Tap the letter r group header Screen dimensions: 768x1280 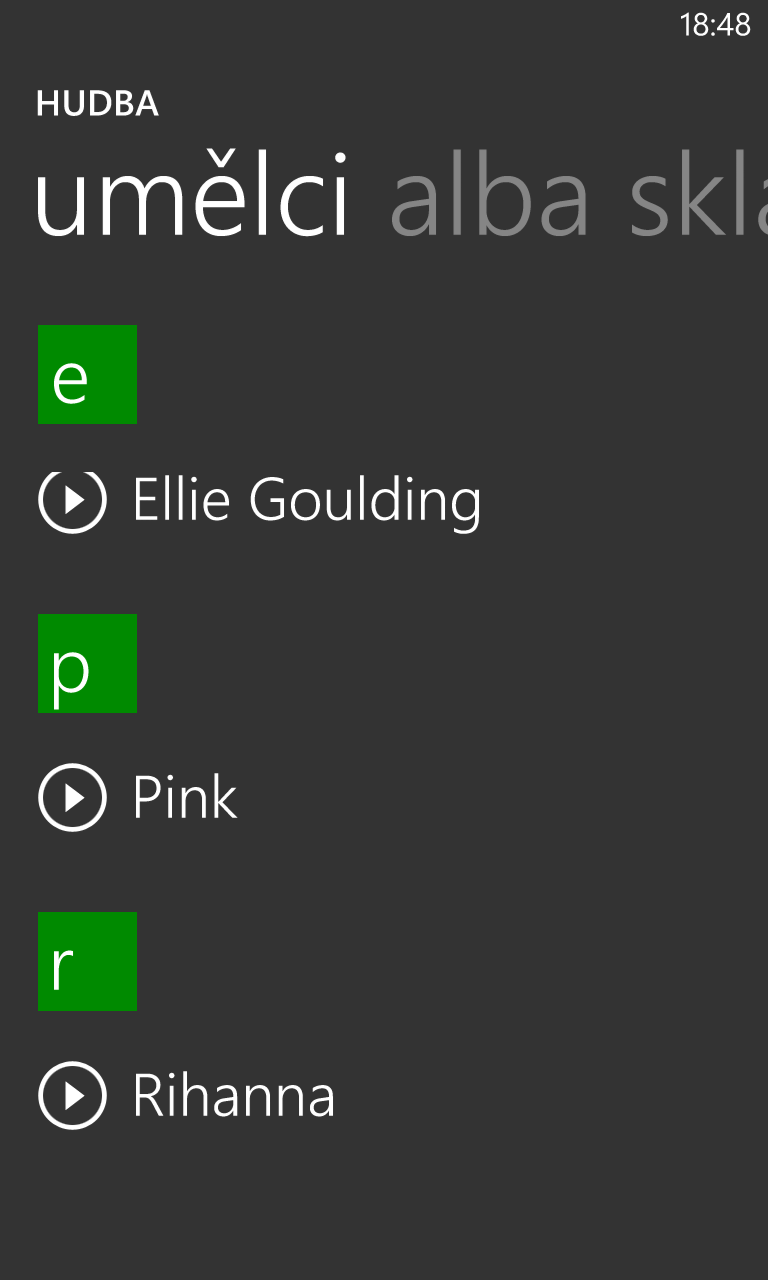click(87, 961)
